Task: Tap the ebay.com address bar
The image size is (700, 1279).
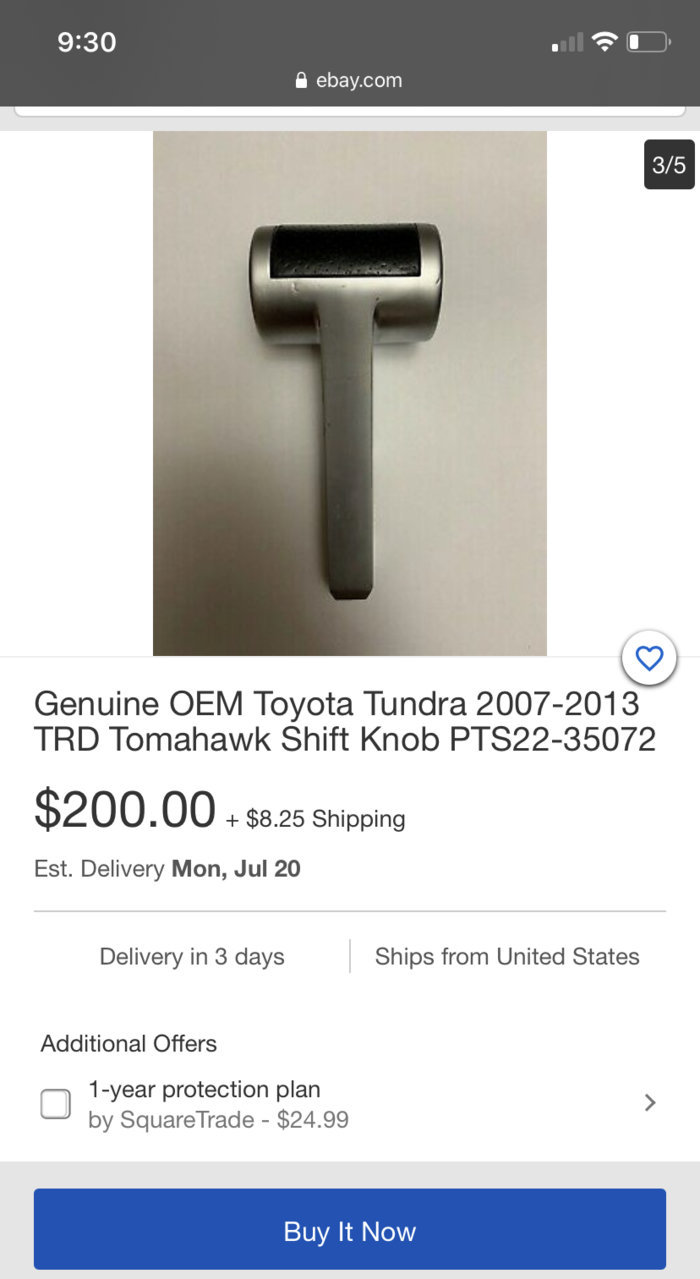Action: 350,80
